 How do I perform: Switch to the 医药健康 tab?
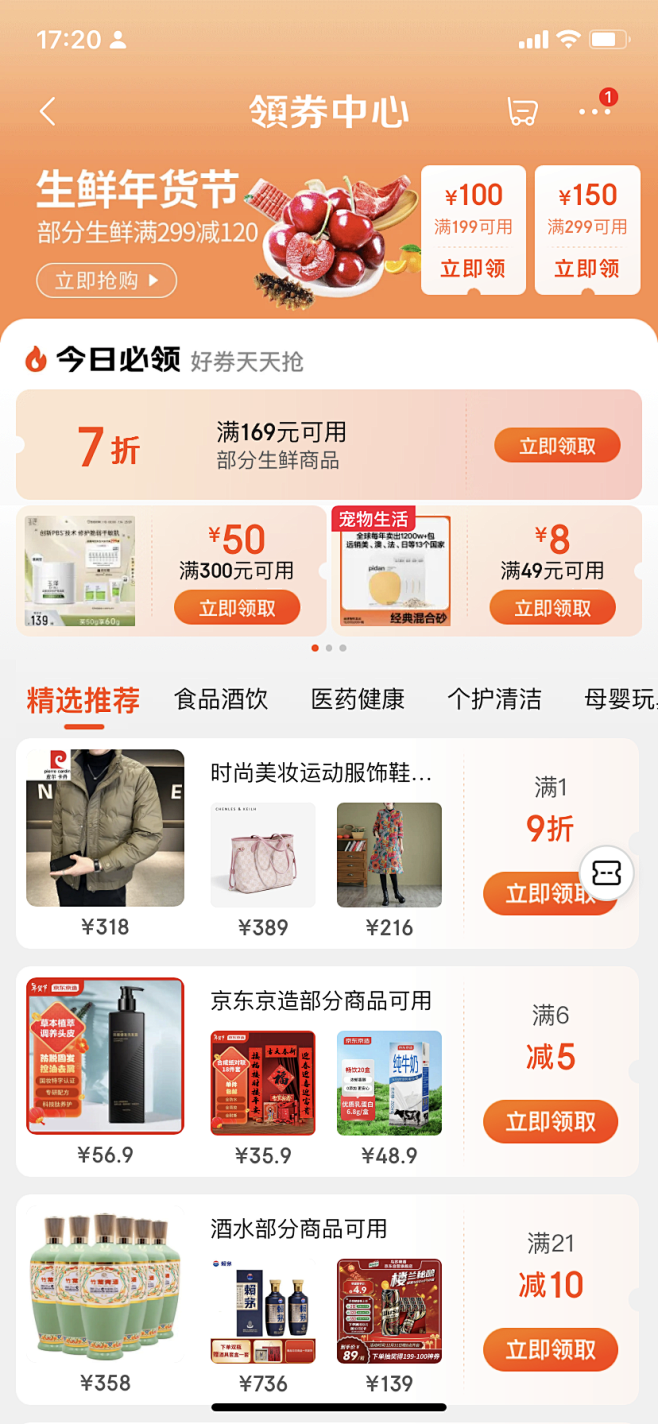click(x=358, y=699)
